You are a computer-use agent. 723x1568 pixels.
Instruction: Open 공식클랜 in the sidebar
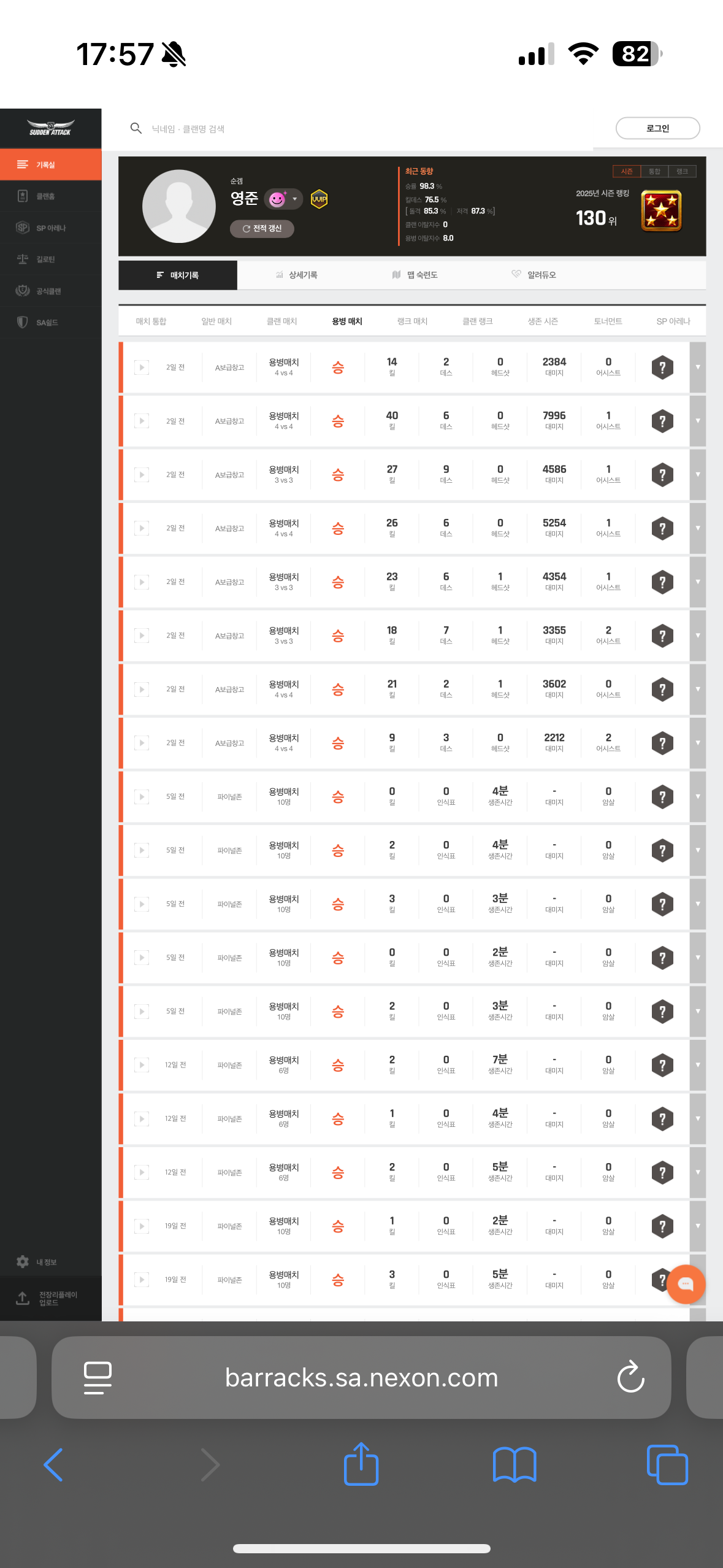(x=48, y=291)
